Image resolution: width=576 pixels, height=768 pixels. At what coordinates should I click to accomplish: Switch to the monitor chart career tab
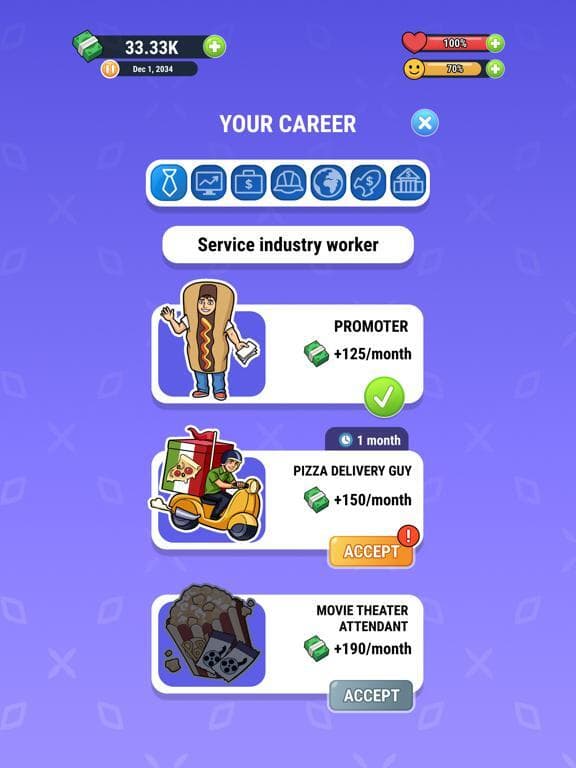coord(209,183)
